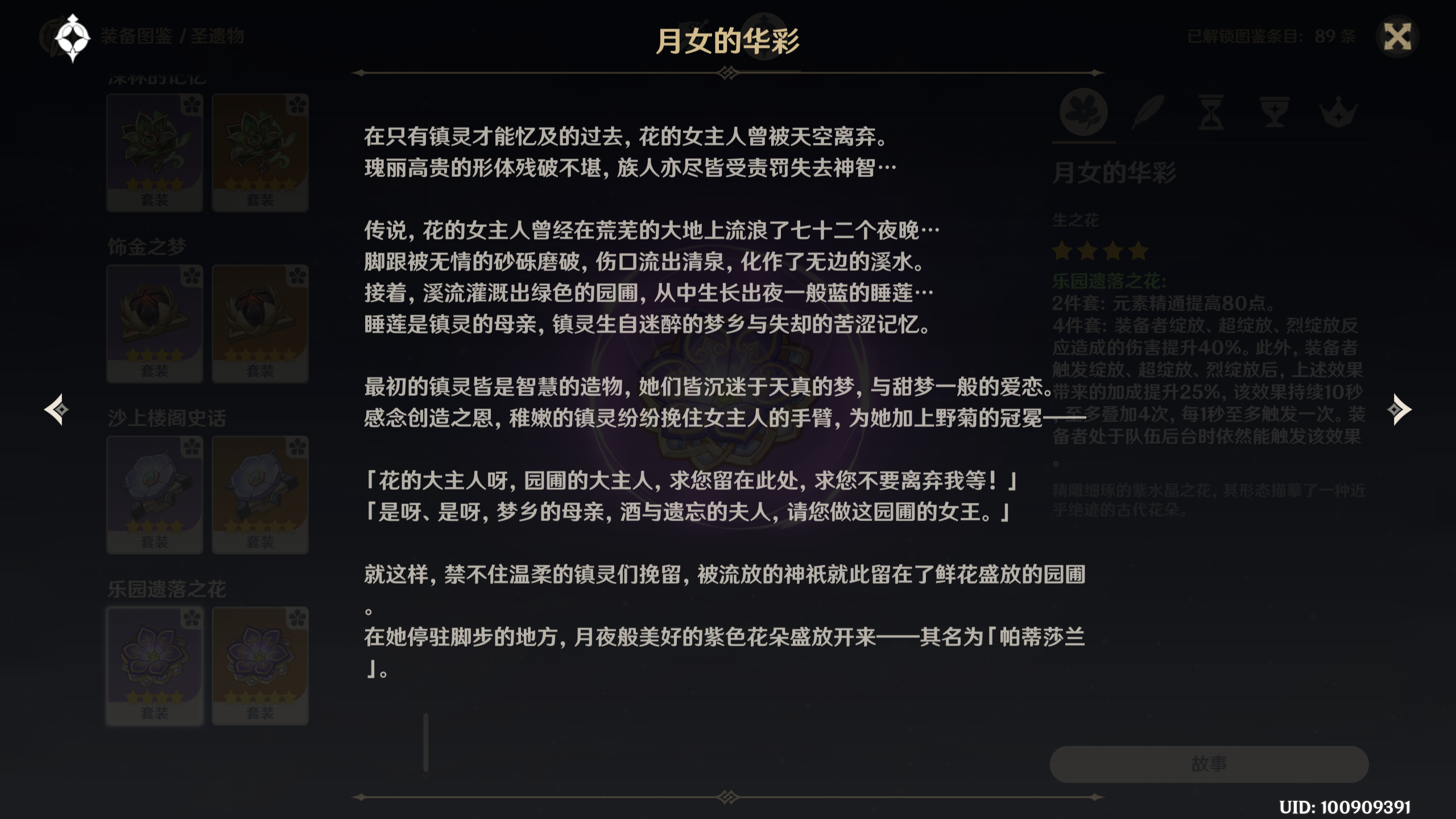Go to the previous artifact story
The image size is (1456, 819).
[57, 409]
